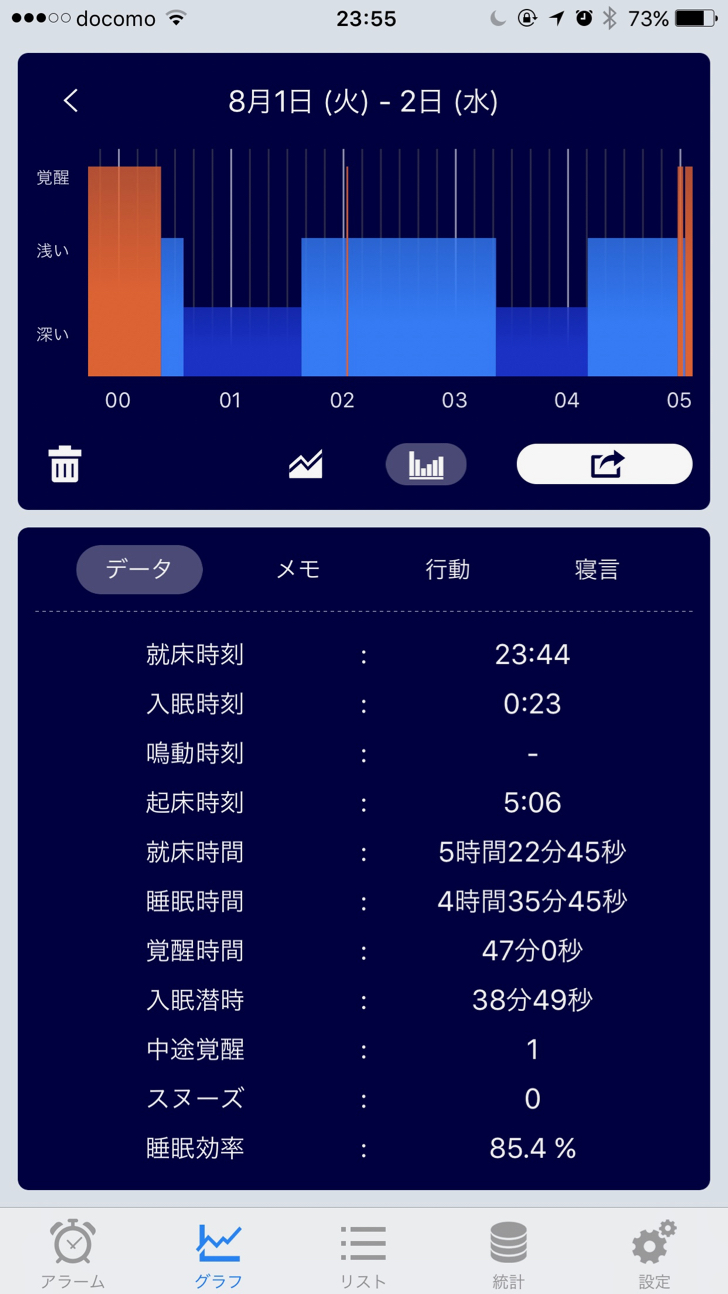Screen dimensions: 728x1294
Task: Select the bar chart view
Action: pos(426,465)
